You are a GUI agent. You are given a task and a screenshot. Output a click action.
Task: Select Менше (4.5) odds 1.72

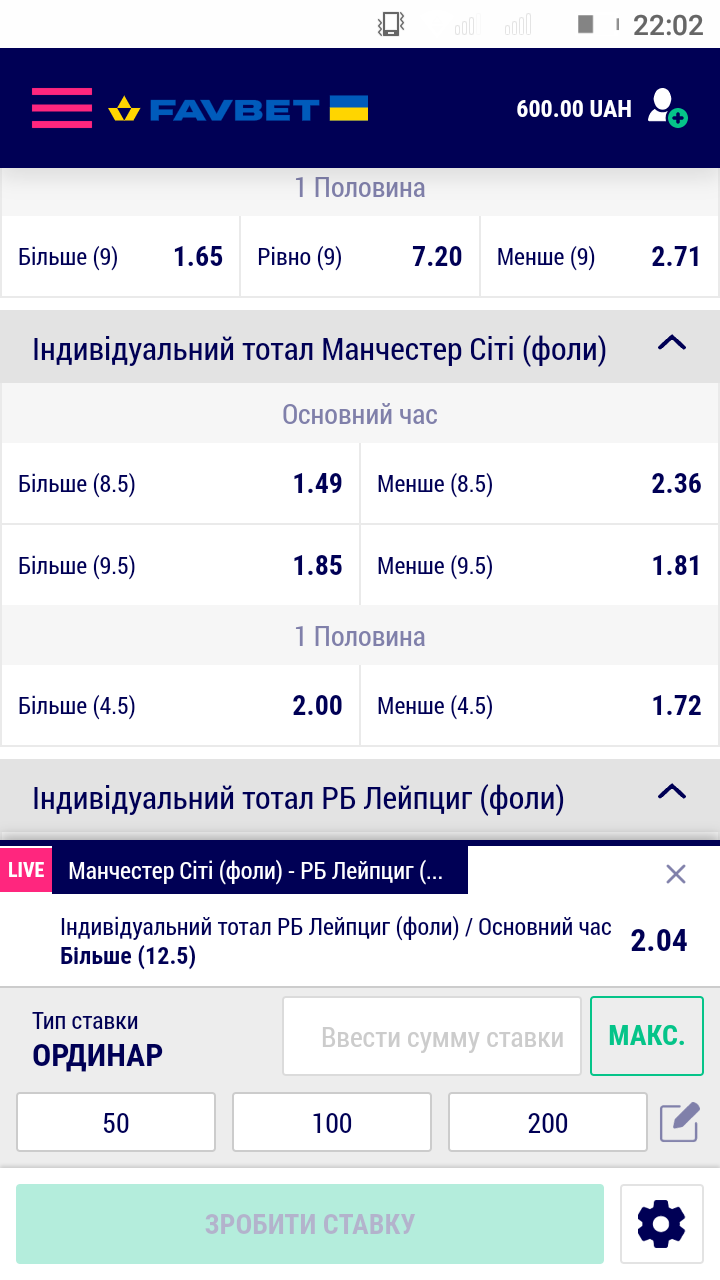tap(539, 706)
